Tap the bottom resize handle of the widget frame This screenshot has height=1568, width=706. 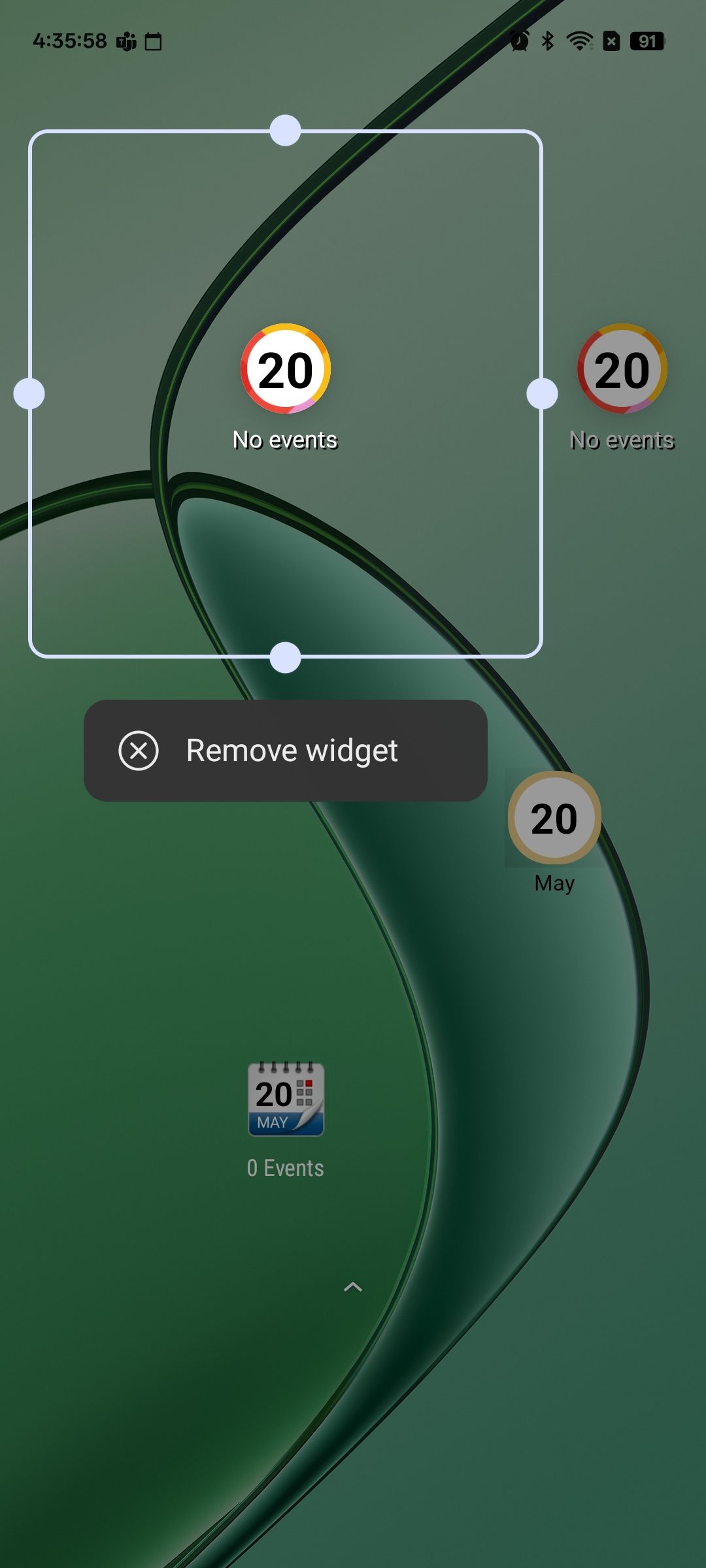pos(286,657)
